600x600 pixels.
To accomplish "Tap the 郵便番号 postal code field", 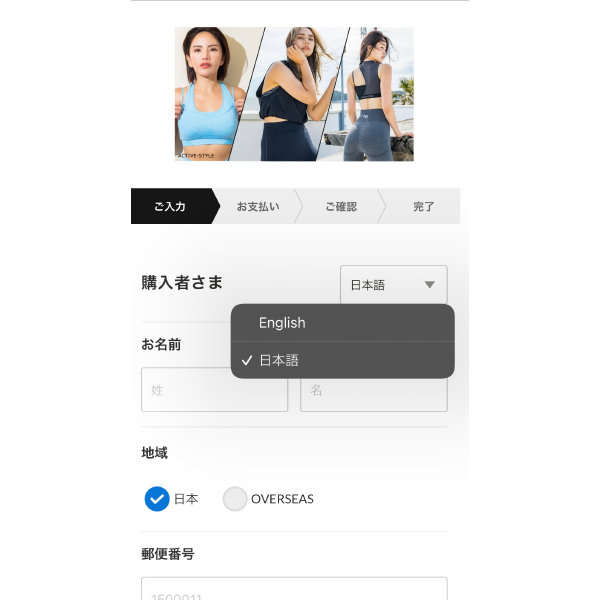I will [293, 590].
